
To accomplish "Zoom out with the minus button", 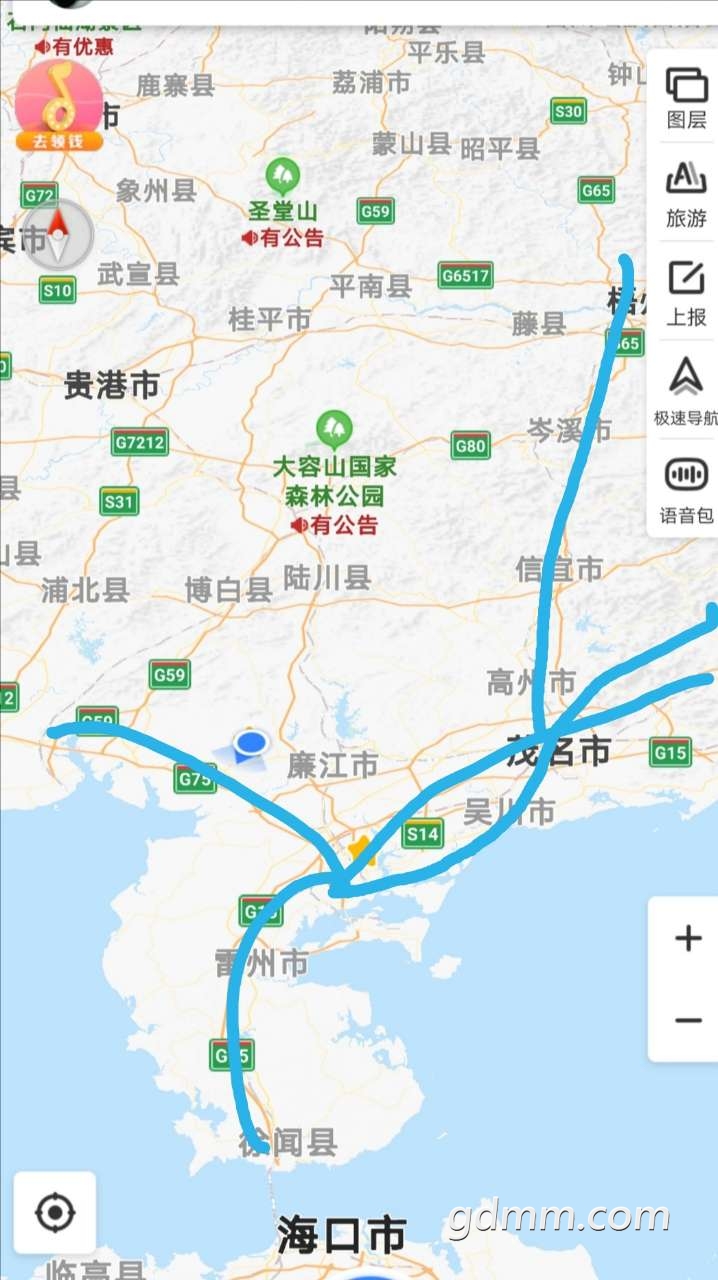I will coord(688,1020).
